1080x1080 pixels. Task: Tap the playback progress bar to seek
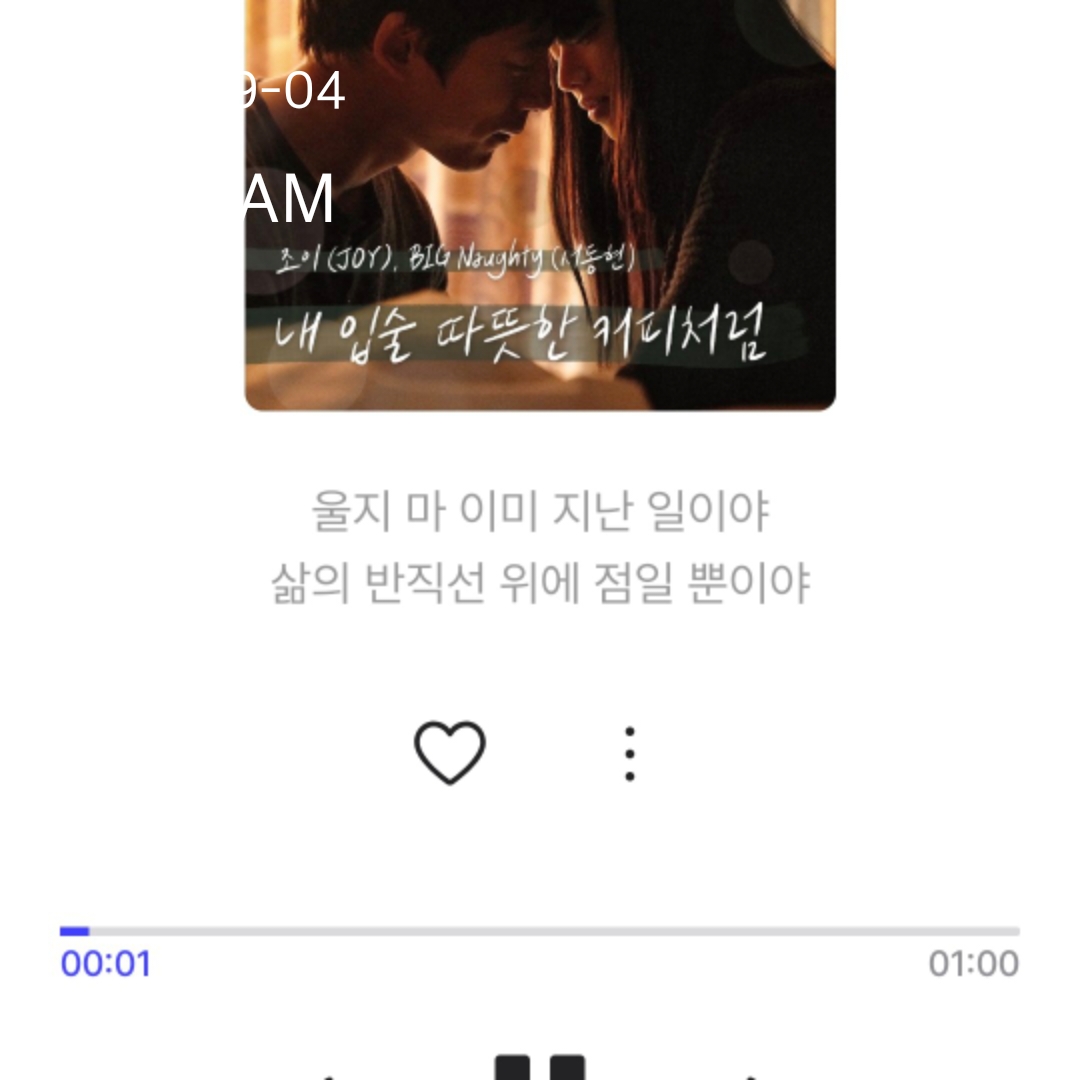pyautogui.click(x=540, y=931)
